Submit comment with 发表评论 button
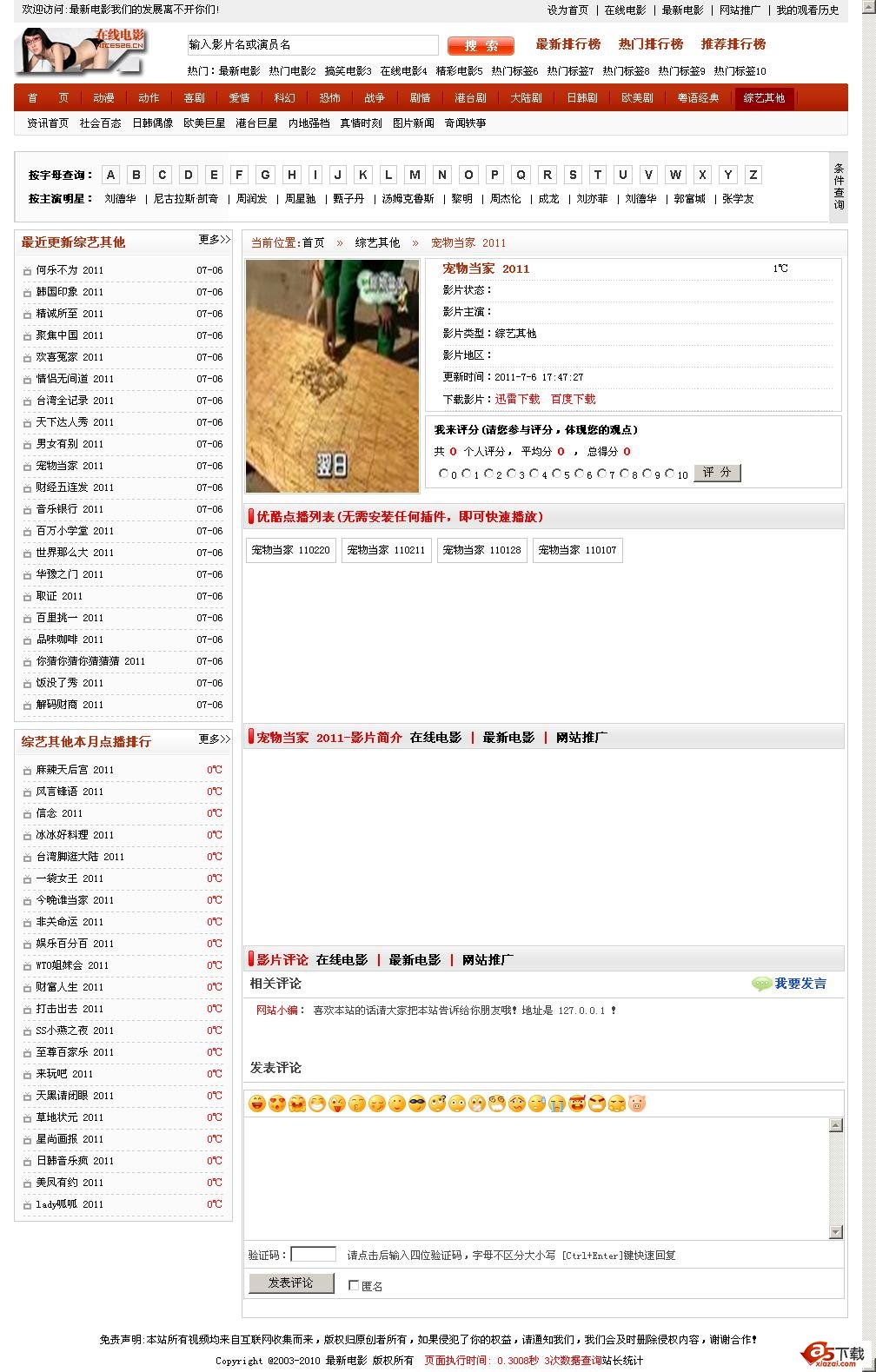 pyautogui.click(x=291, y=1283)
